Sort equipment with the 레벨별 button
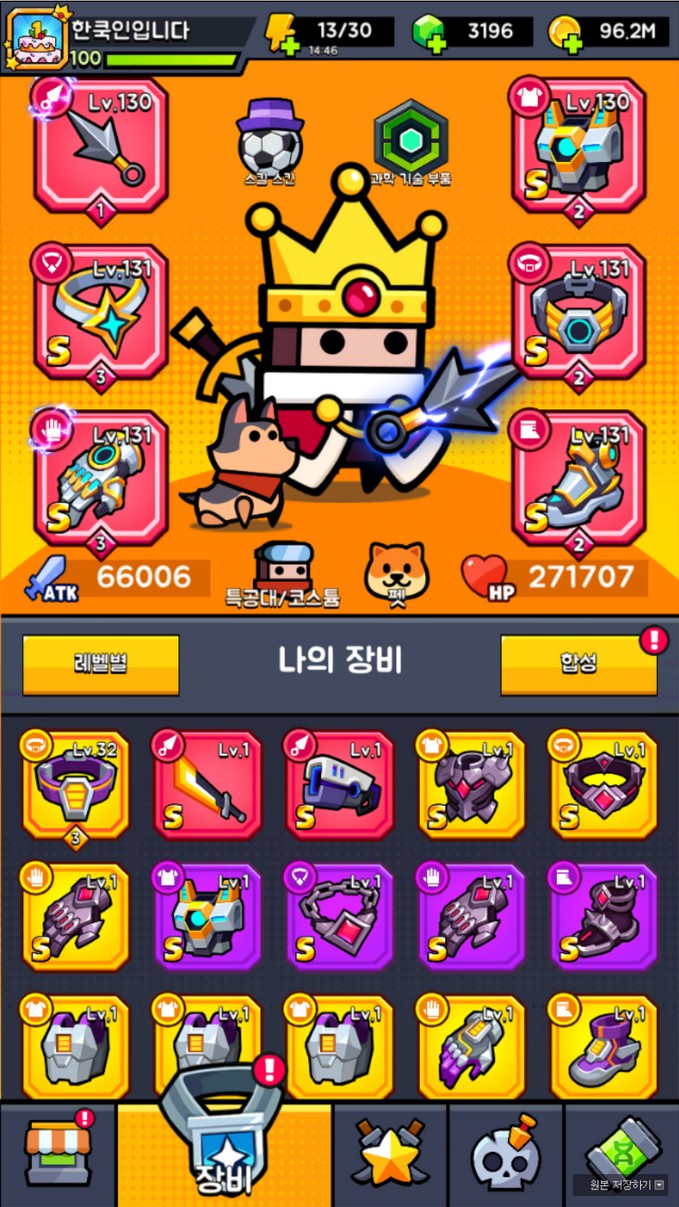The height and width of the screenshot is (1207, 679). 101,663
